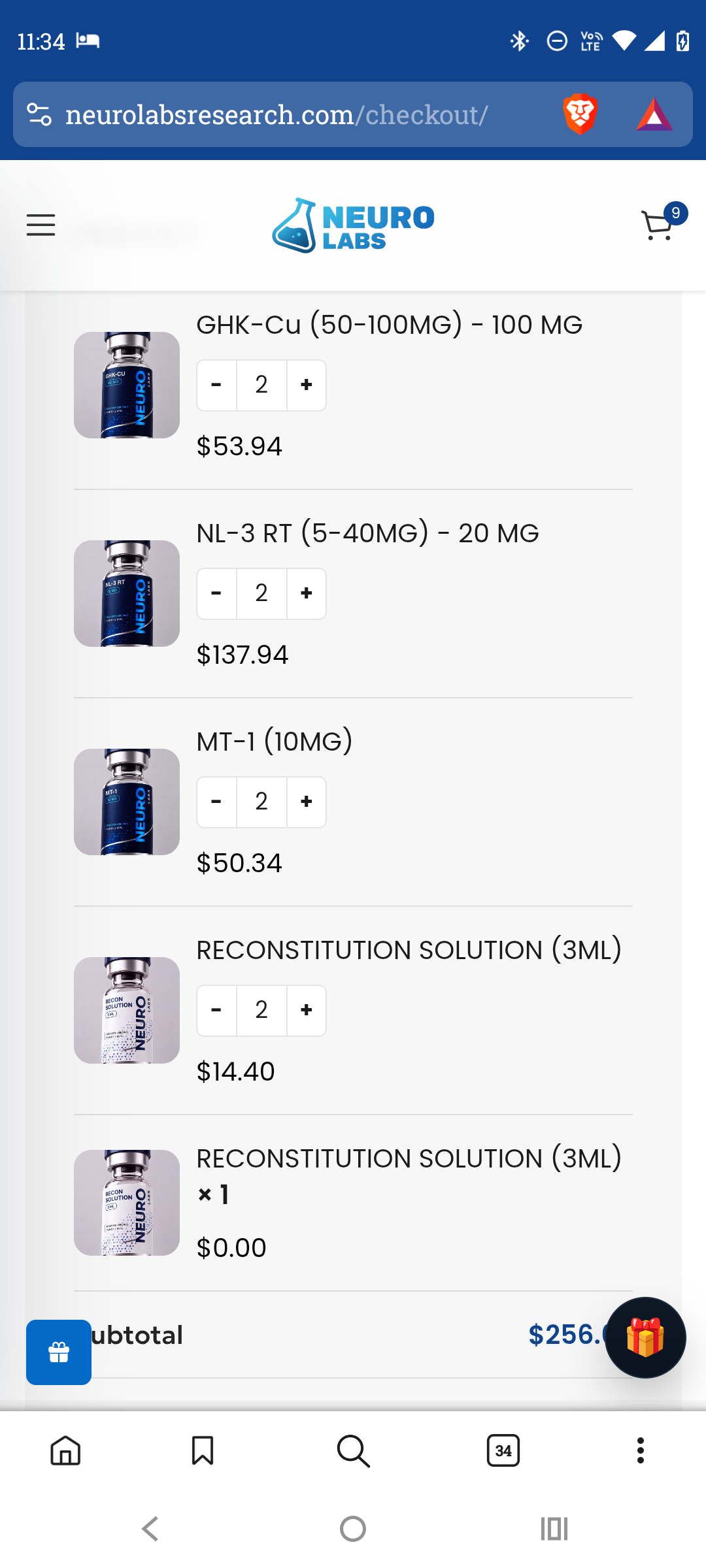Decrease MT-1 (10MG) quantity with minus
Viewport: 706px width, 1568px height.
(216, 802)
